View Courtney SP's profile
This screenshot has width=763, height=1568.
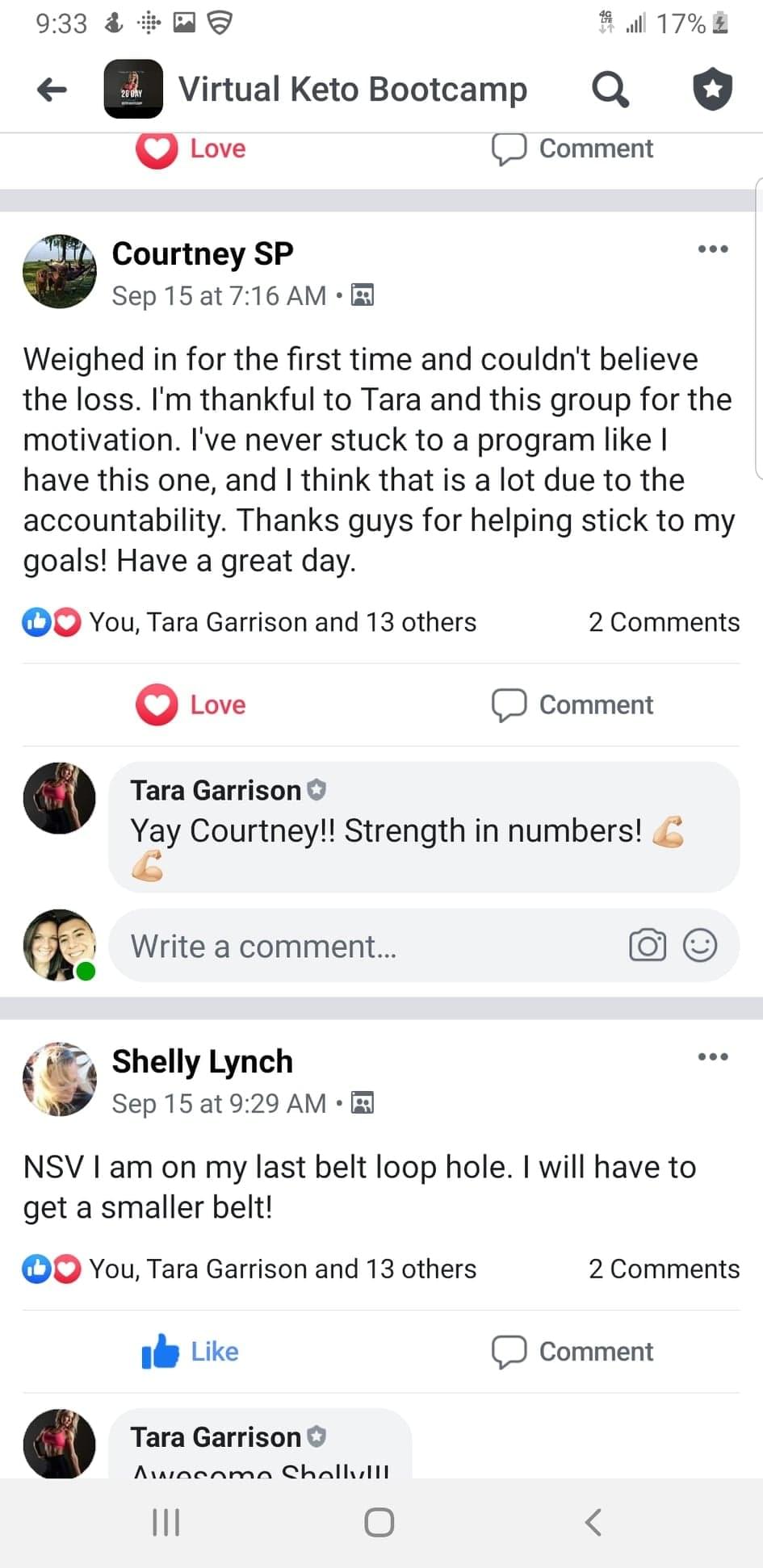[202, 254]
